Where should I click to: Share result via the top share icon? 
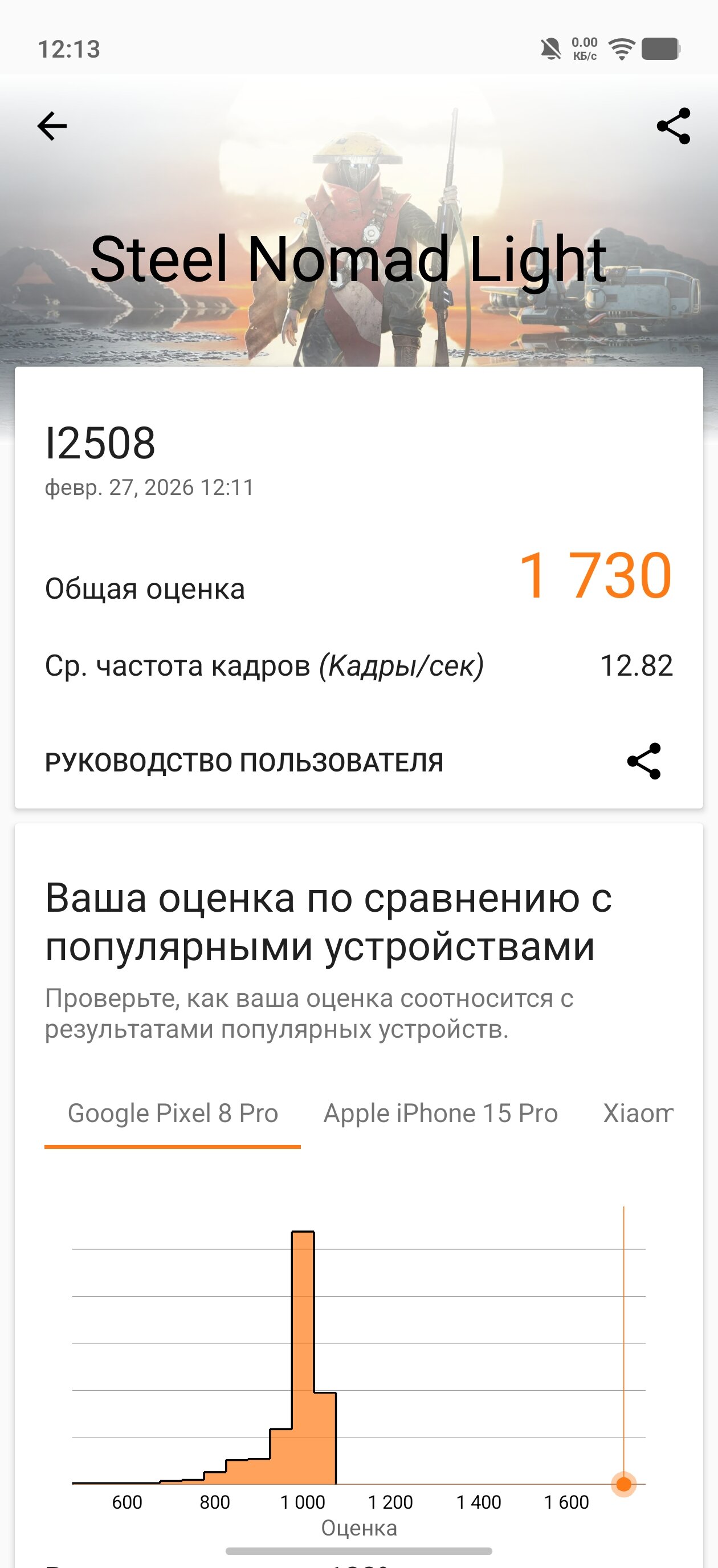[x=674, y=126]
